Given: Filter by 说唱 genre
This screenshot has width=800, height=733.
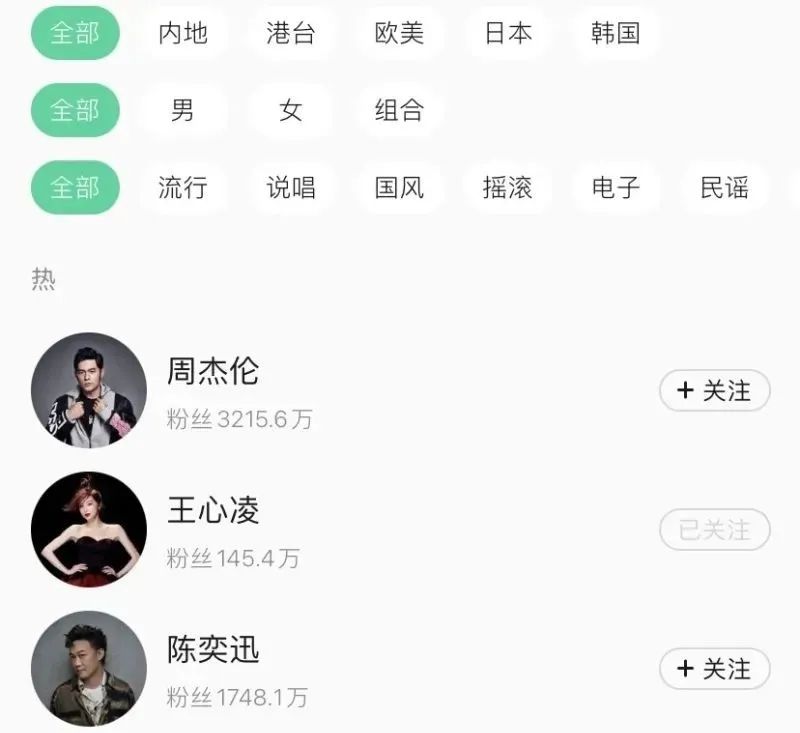Looking at the screenshot, I should click(x=291, y=187).
